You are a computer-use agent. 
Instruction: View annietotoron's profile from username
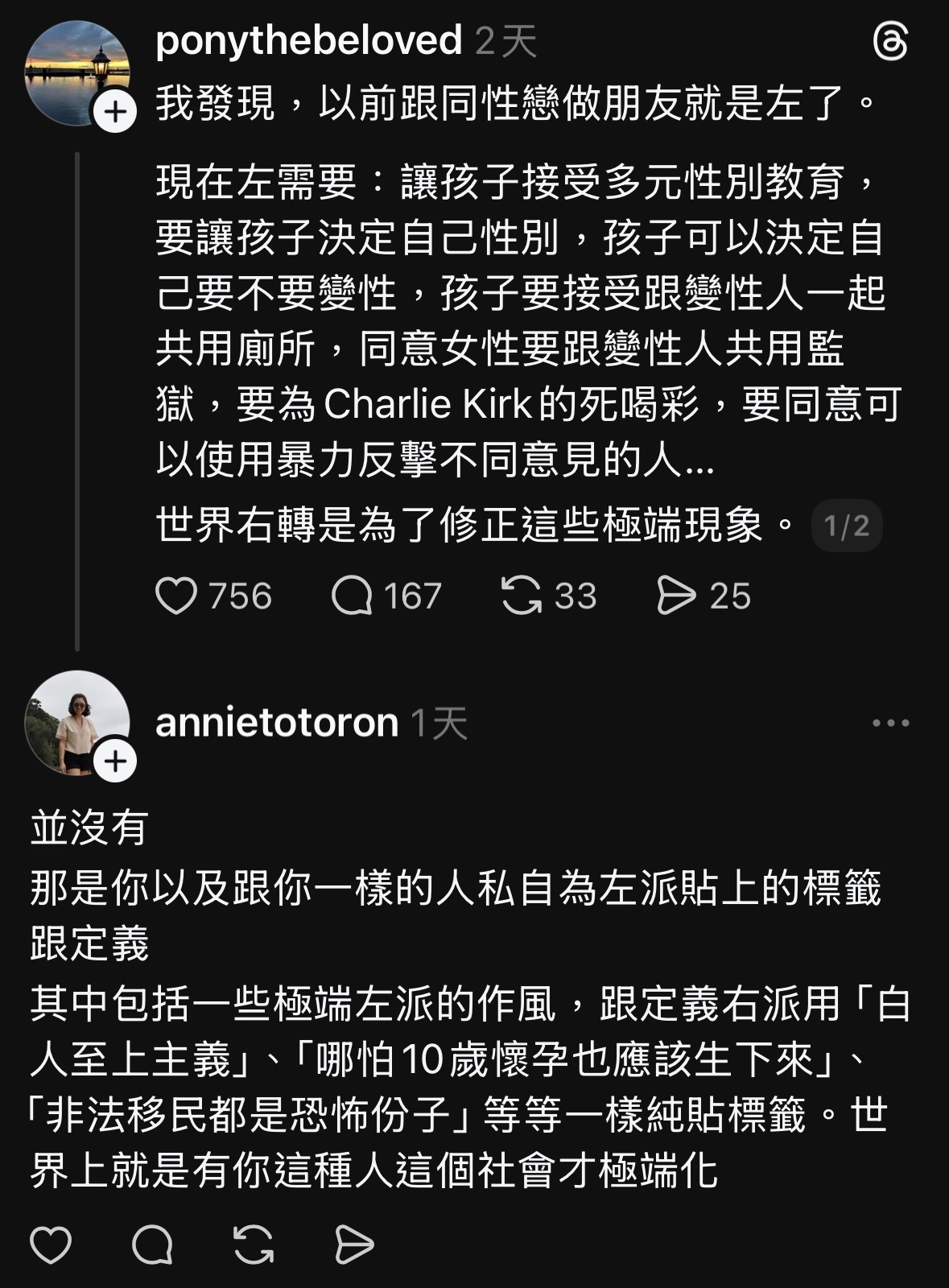[277, 723]
